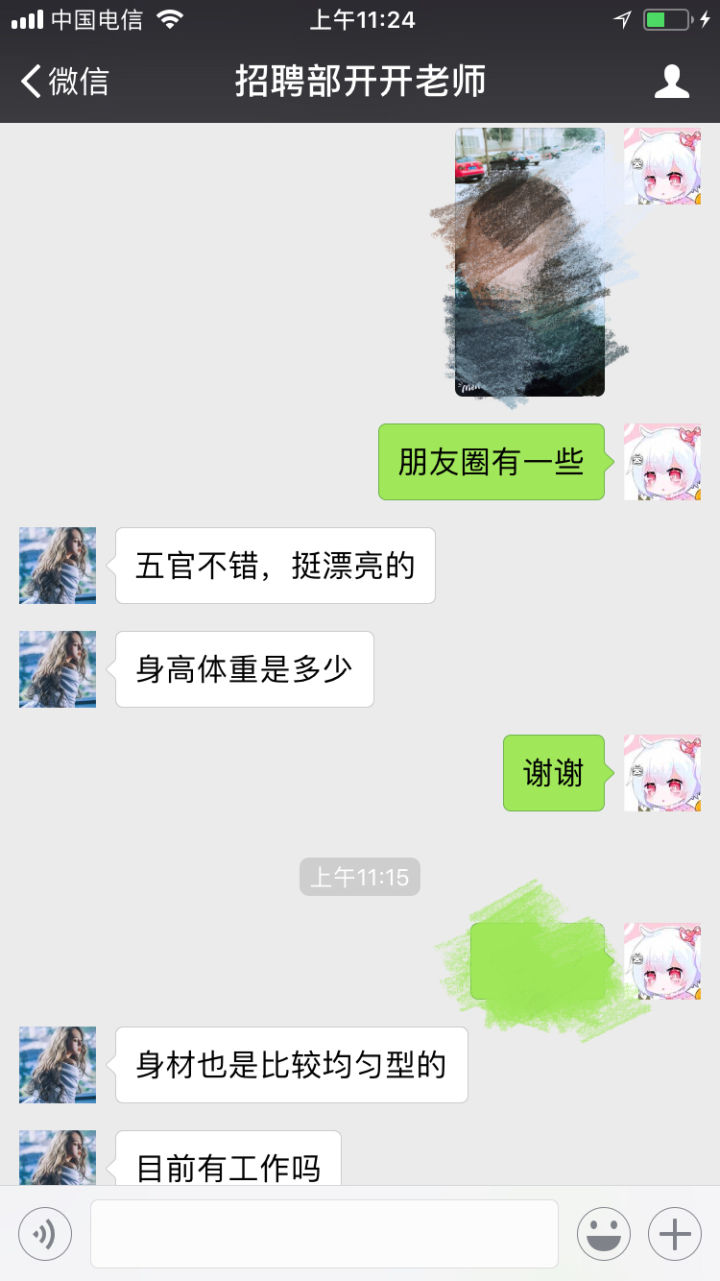Open the emoji sticker panel
720x1281 pixels.
click(603, 1234)
